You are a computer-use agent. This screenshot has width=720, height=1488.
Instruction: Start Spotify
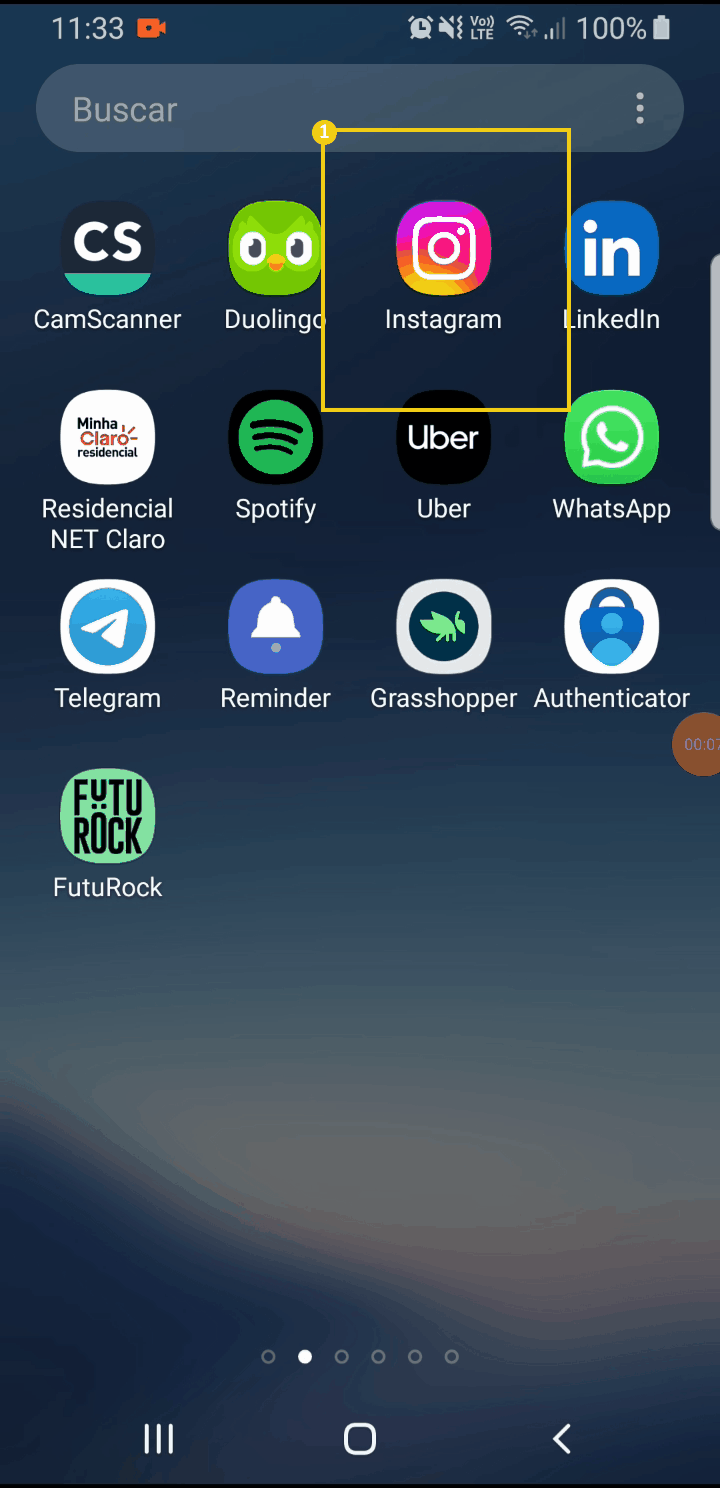[275, 437]
